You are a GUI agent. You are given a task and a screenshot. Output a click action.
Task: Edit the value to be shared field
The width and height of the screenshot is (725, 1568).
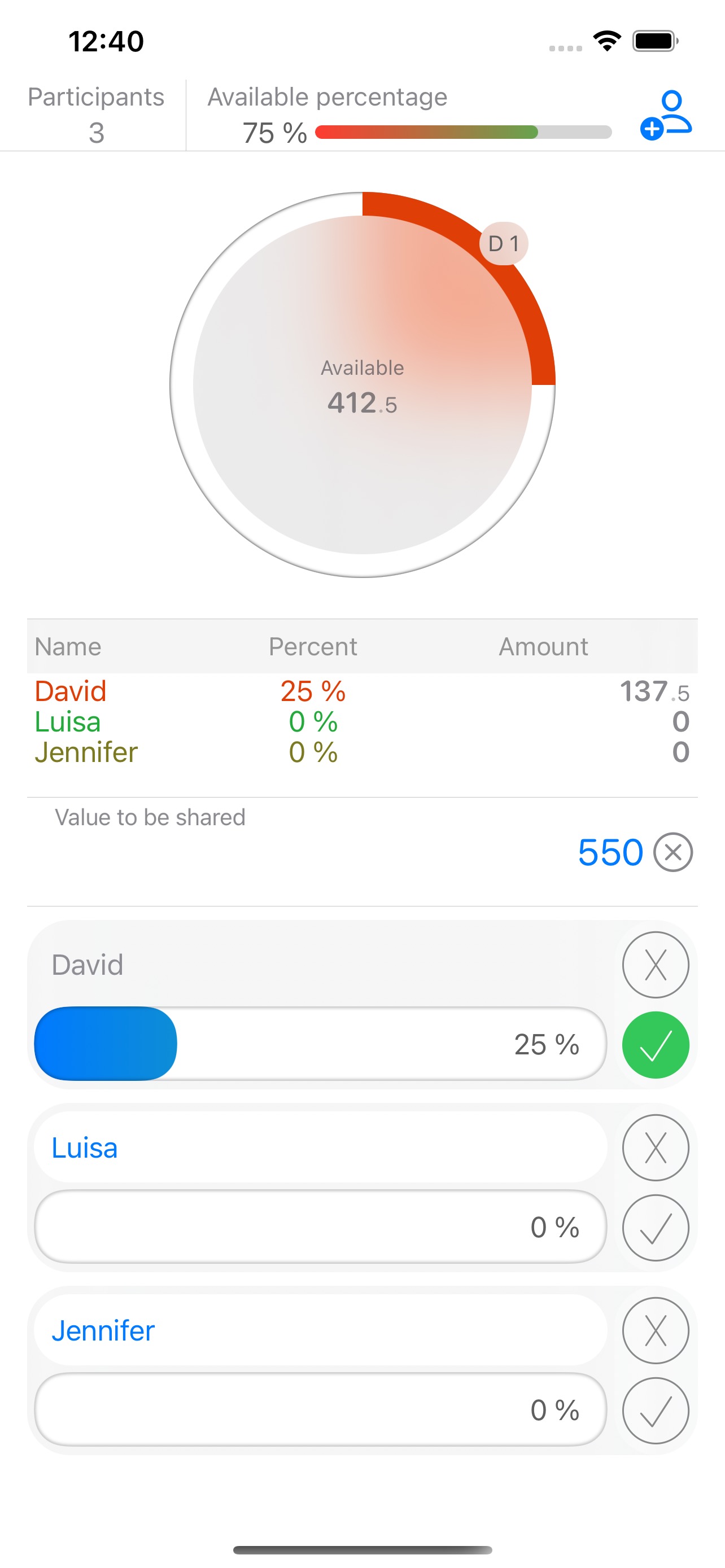point(610,852)
